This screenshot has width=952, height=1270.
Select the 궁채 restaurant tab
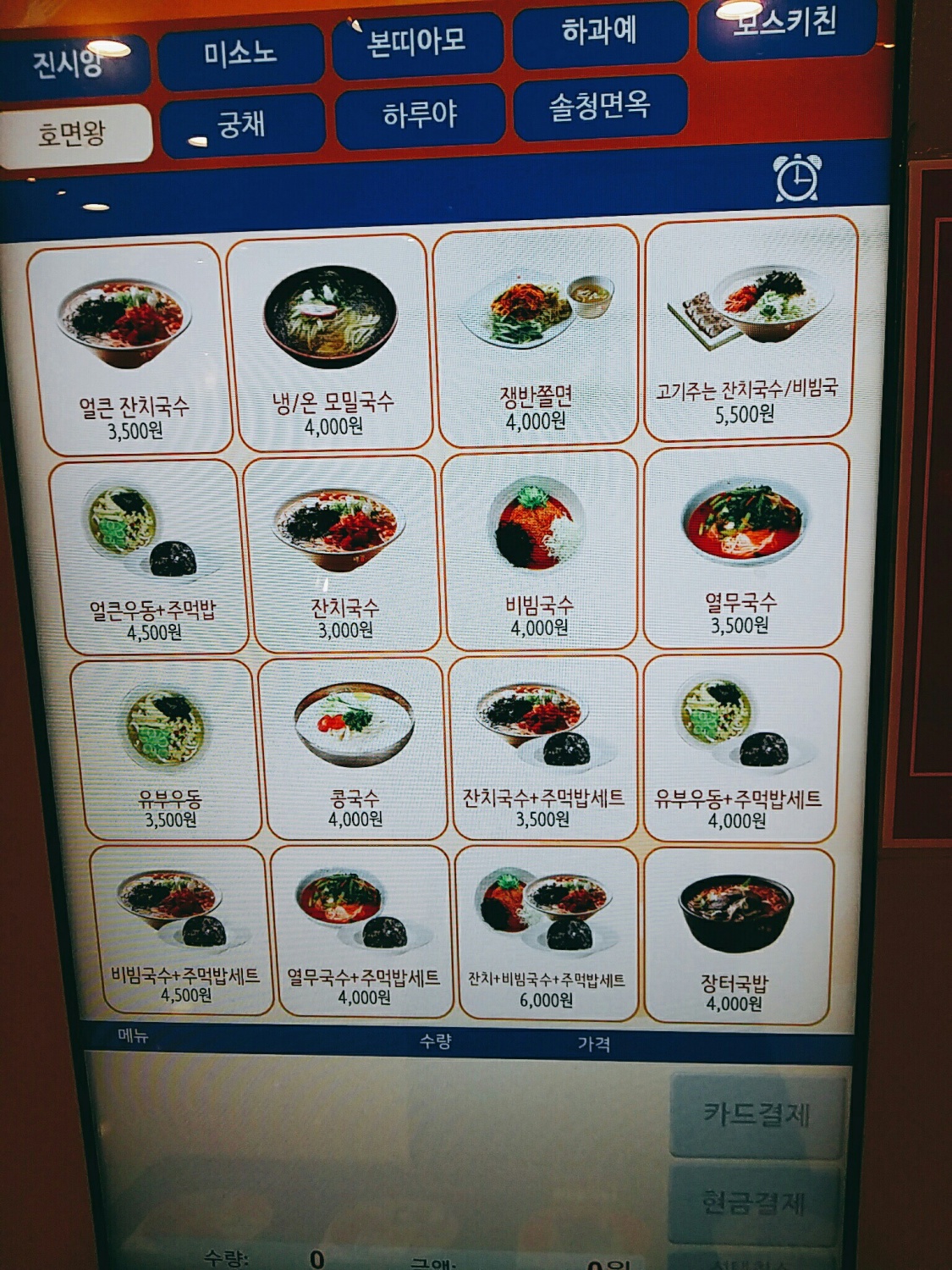tap(242, 124)
